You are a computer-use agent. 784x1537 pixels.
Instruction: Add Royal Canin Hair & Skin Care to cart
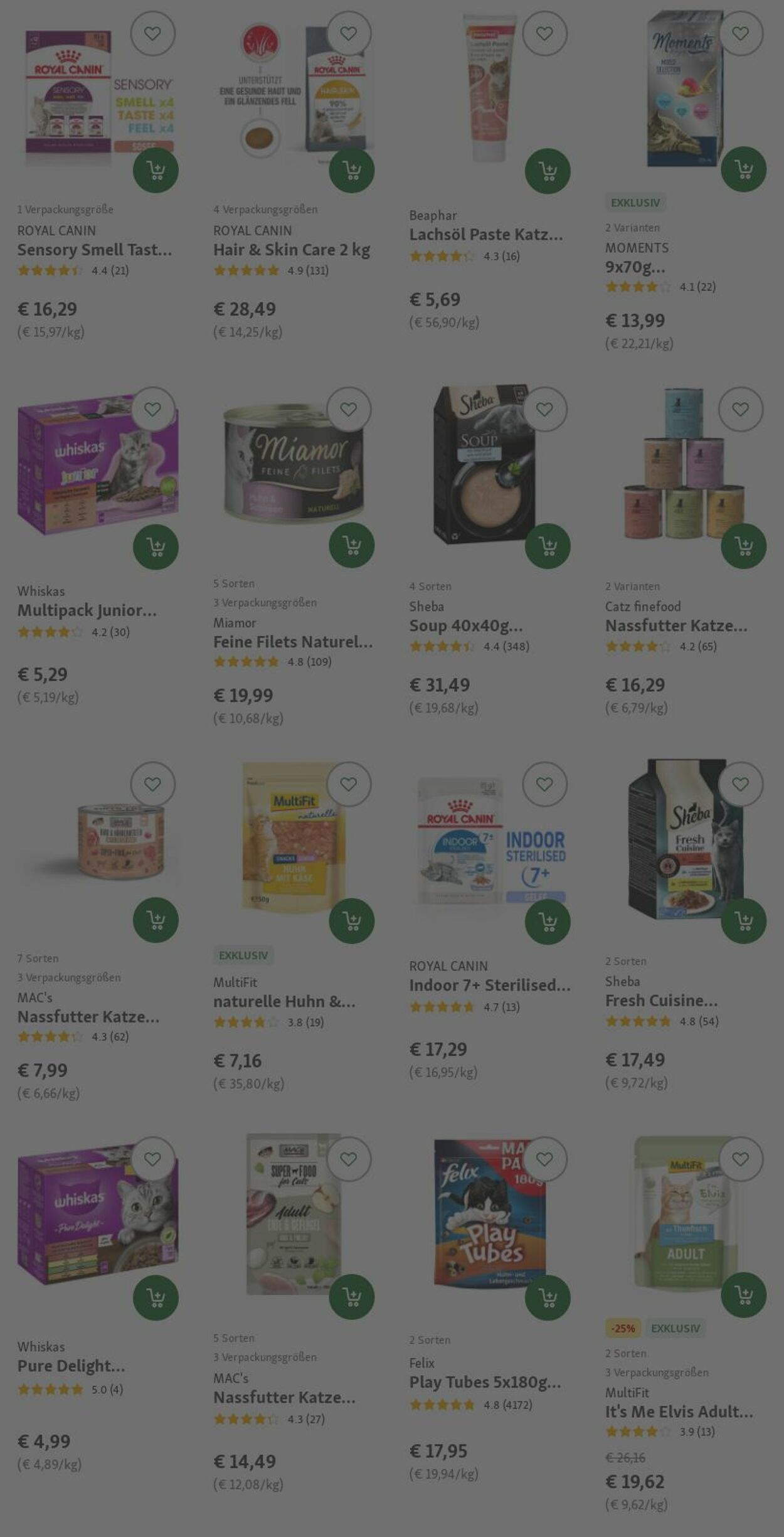tap(351, 170)
